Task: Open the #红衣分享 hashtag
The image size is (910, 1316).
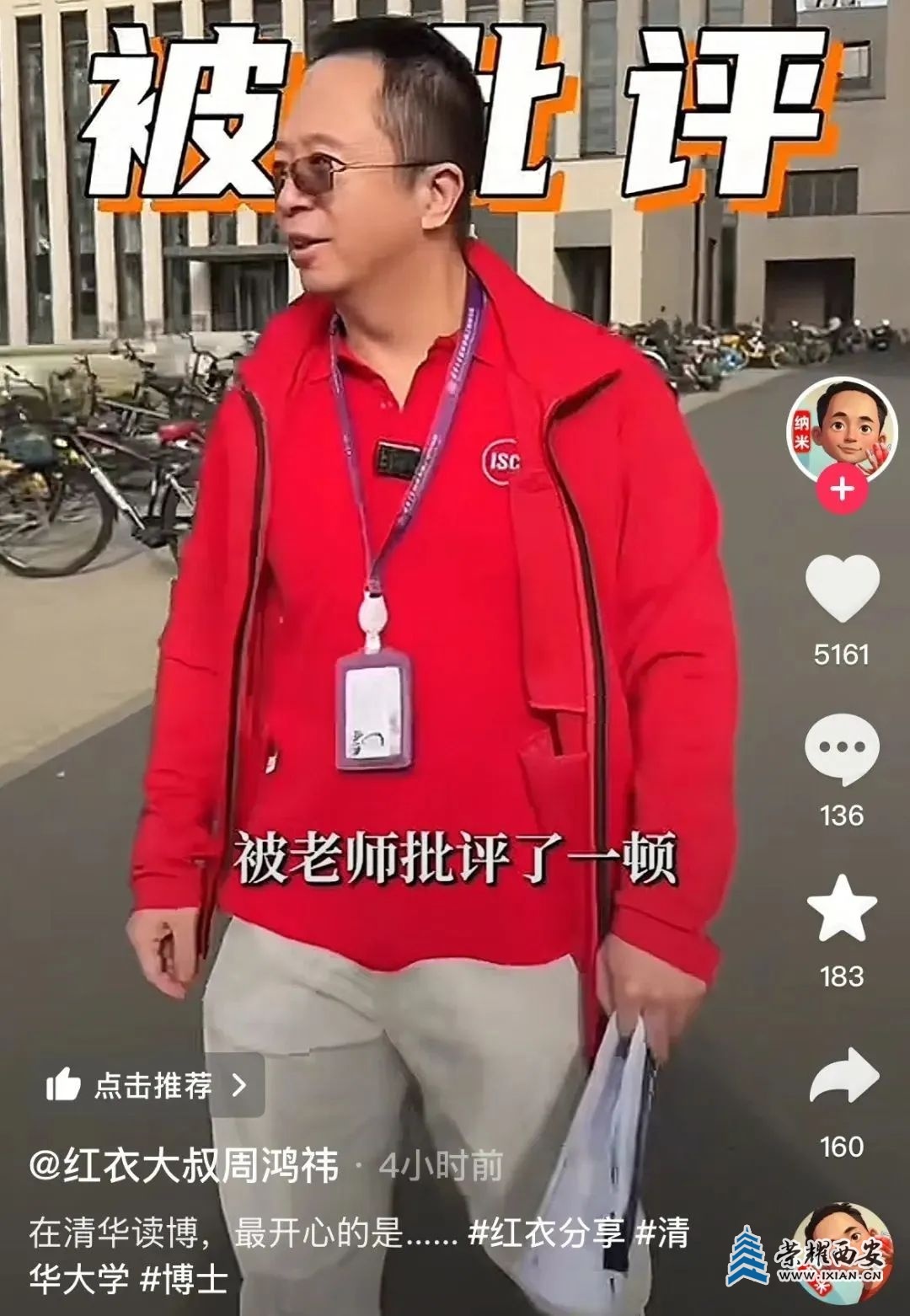Action: pyautogui.click(x=547, y=1234)
